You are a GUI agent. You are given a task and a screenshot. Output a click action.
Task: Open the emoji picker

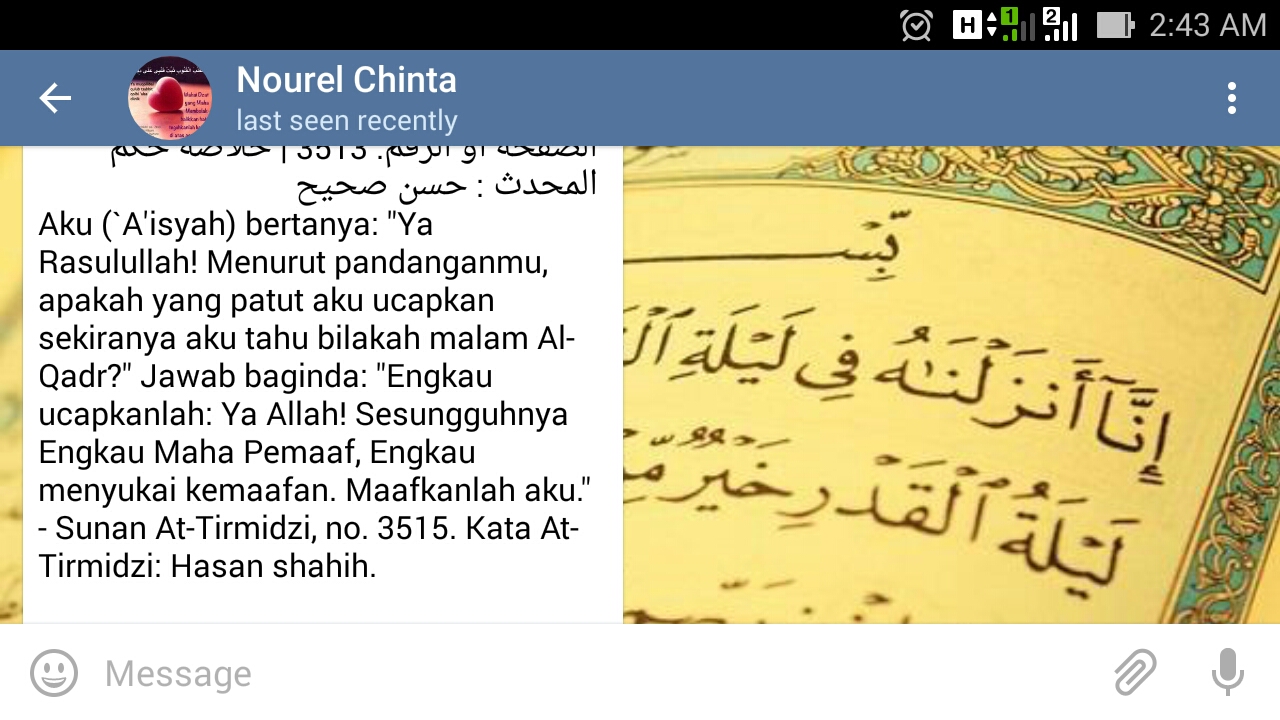[x=54, y=673]
